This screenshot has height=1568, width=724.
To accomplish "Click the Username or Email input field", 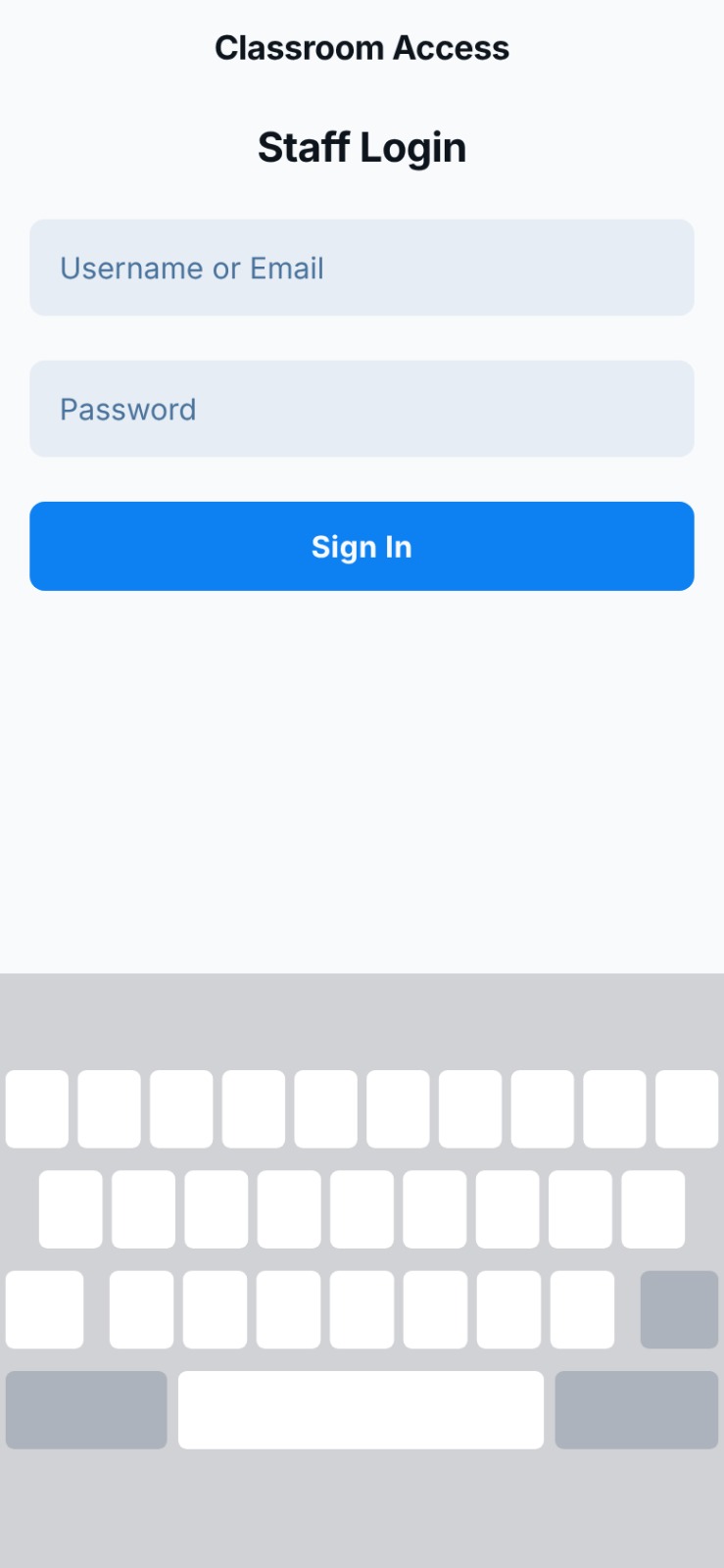I will pos(362,268).
